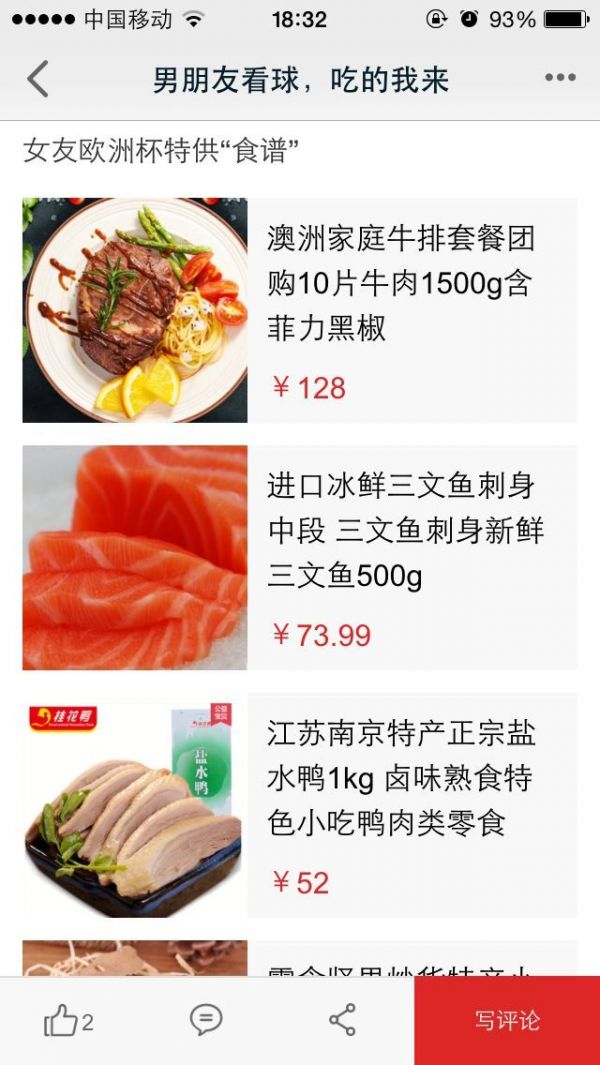Image resolution: width=600 pixels, height=1065 pixels.
Task: Open the comments bubble icon
Action: pyautogui.click(x=206, y=1020)
